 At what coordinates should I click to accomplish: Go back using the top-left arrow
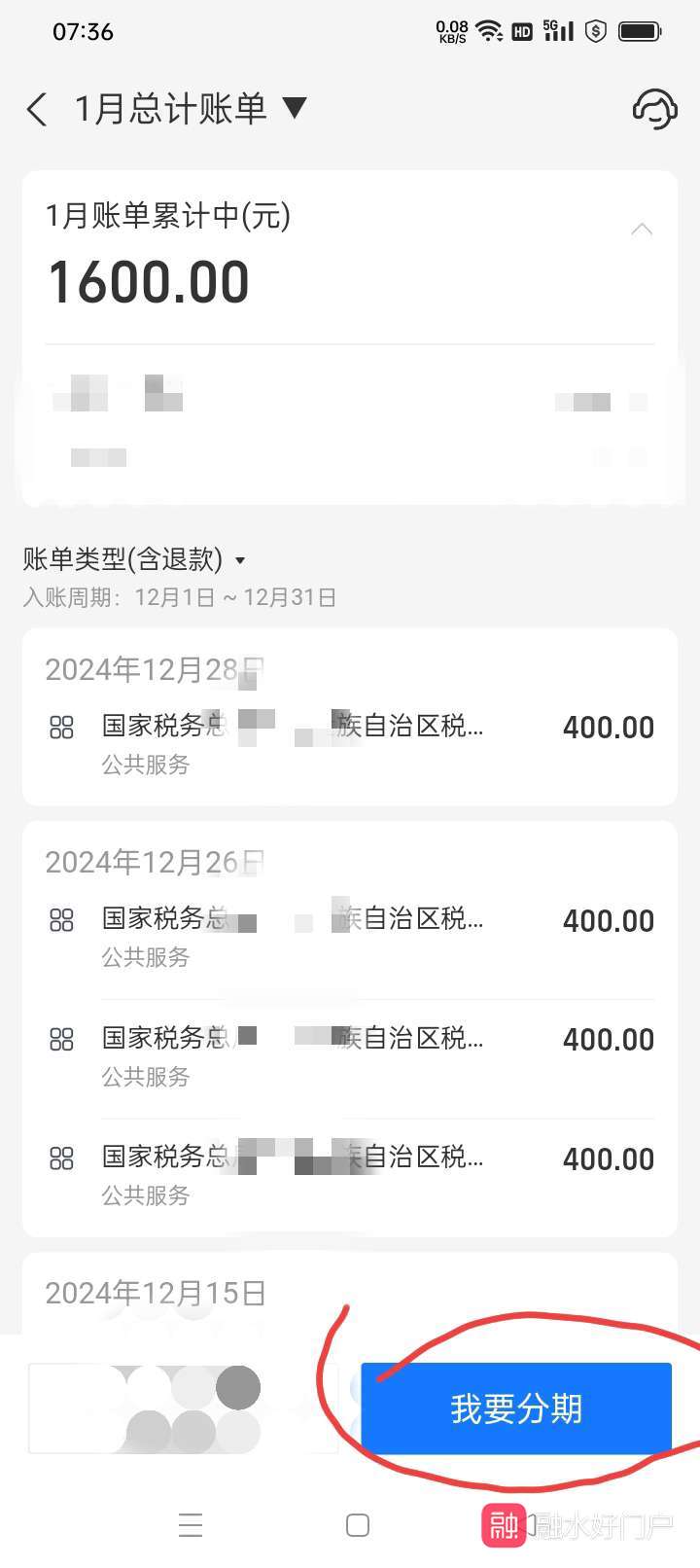[37, 109]
